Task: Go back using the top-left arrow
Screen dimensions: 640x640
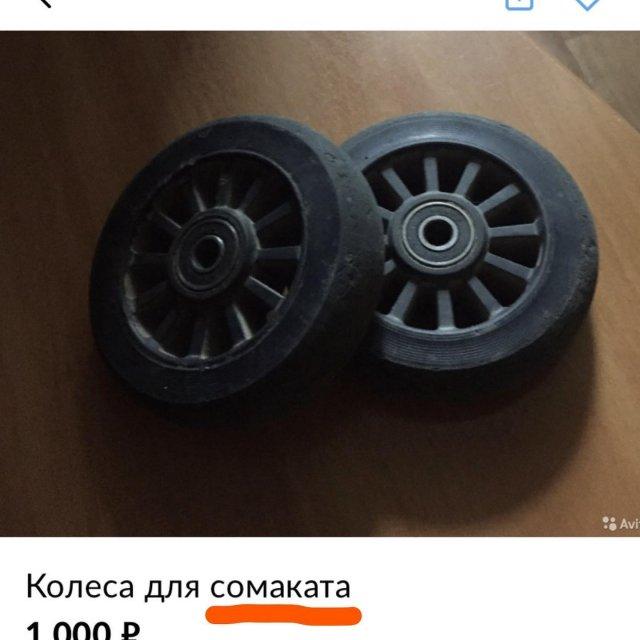Action: [43, 4]
